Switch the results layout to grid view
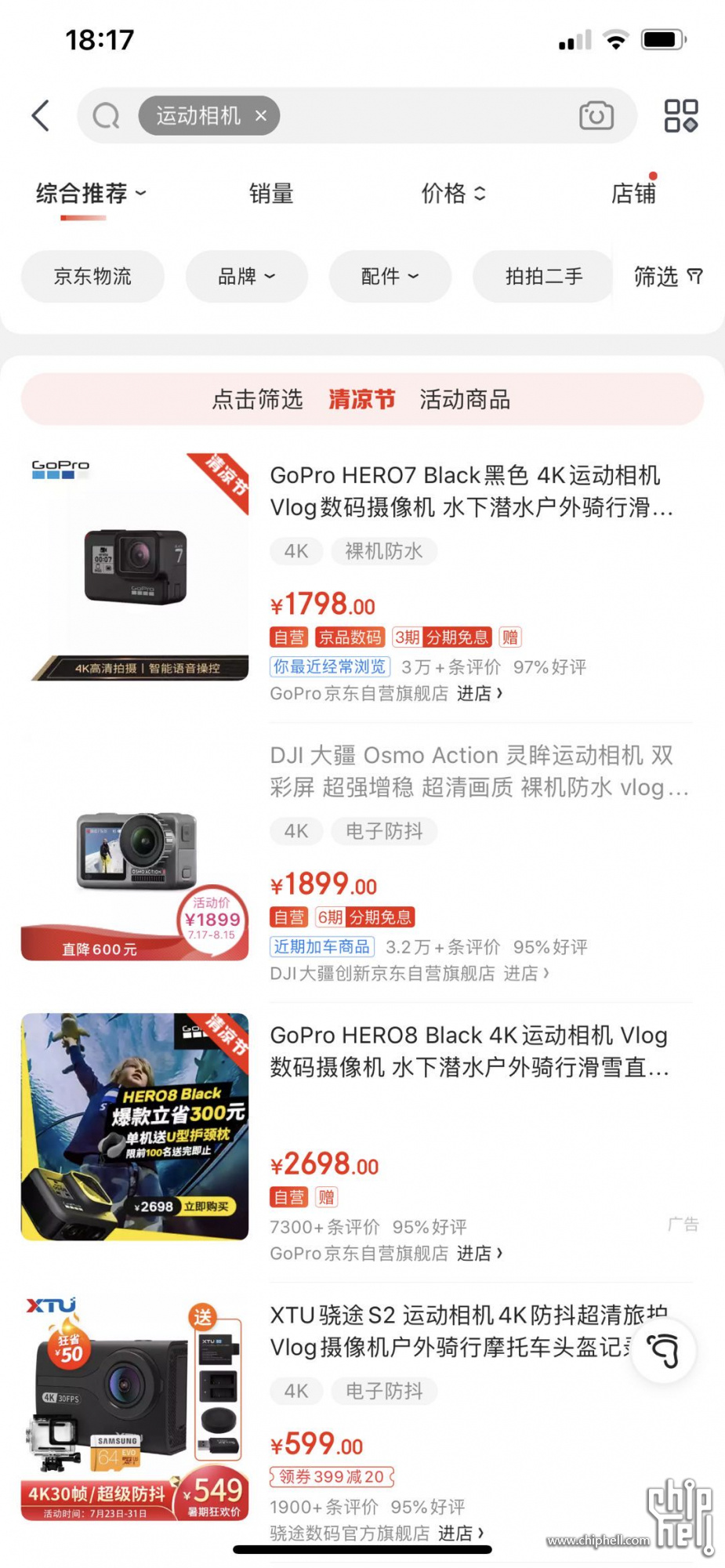Image resolution: width=725 pixels, height=1568 pixels. [x=680, y=116]
